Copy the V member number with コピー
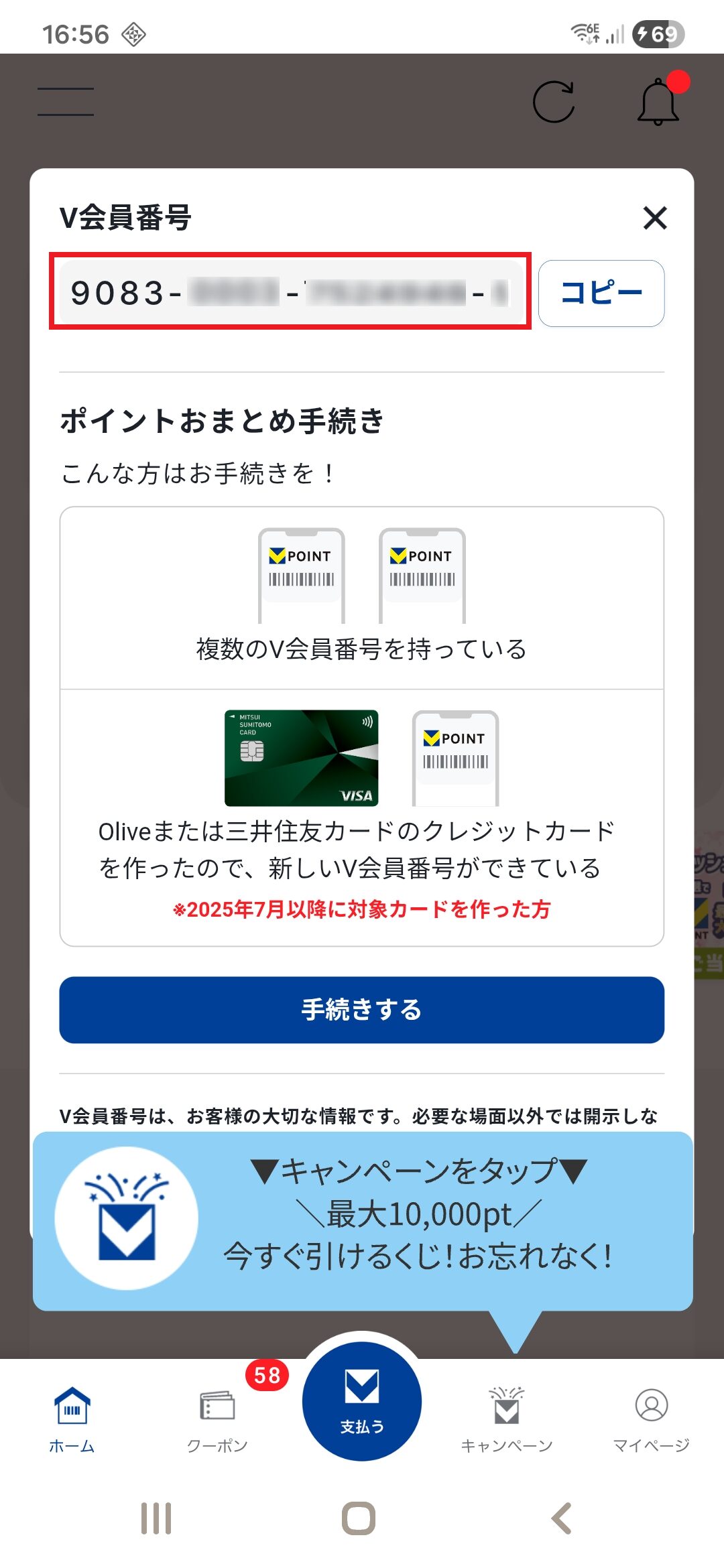The height and width of the screenshot is (1568, 724). click(601, 293)
